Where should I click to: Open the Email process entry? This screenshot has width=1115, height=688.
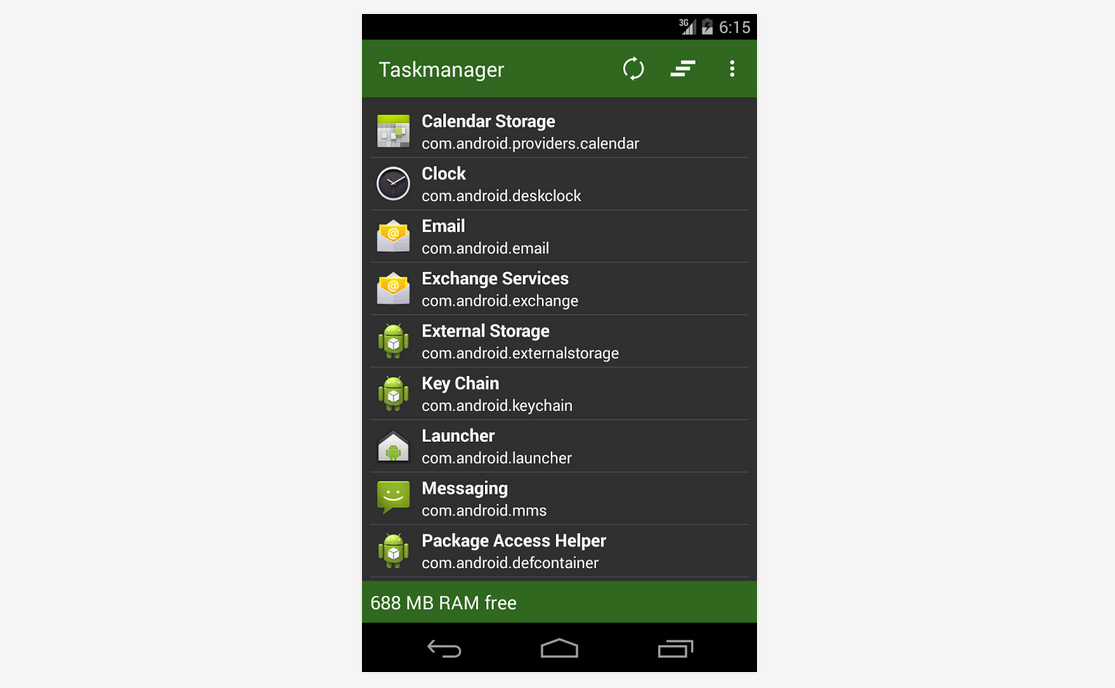(x=559, y=237)
